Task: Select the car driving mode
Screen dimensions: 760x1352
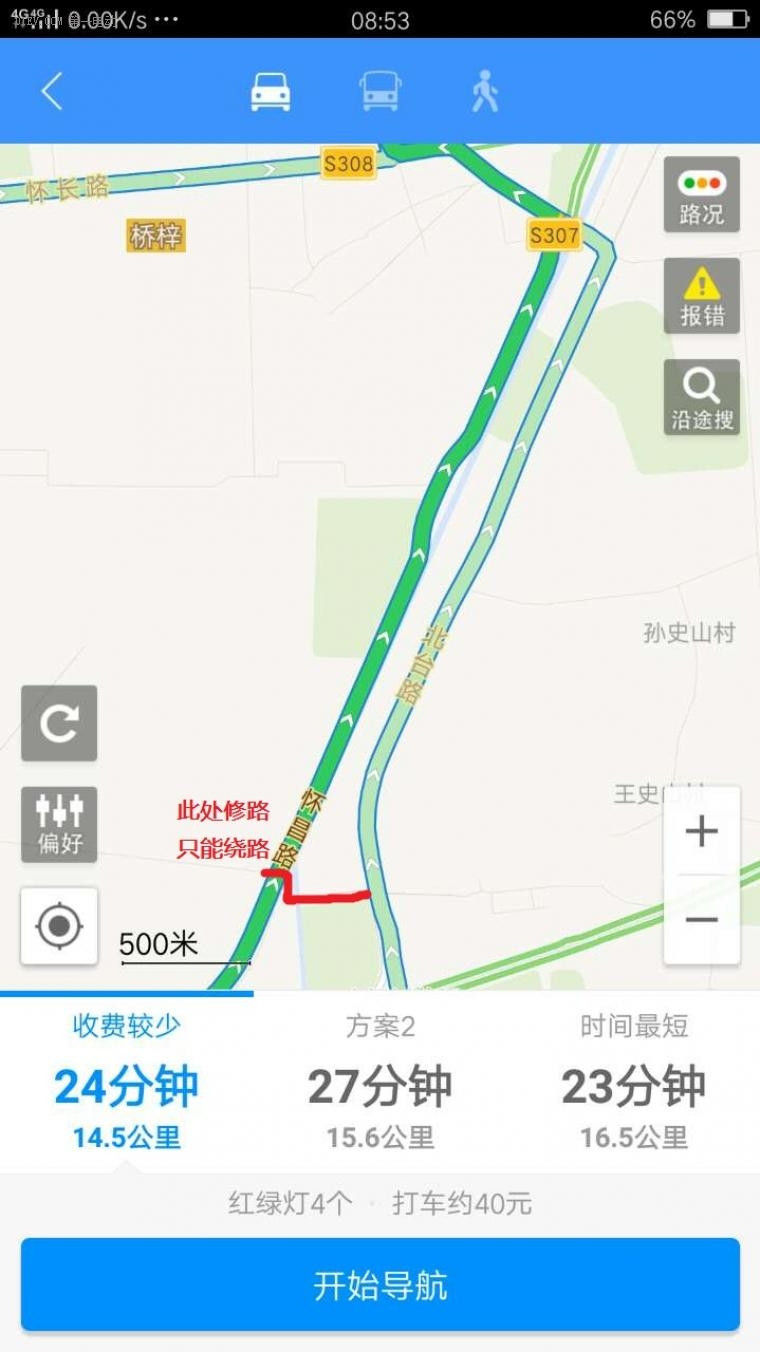Action: [x=270, y=91]
